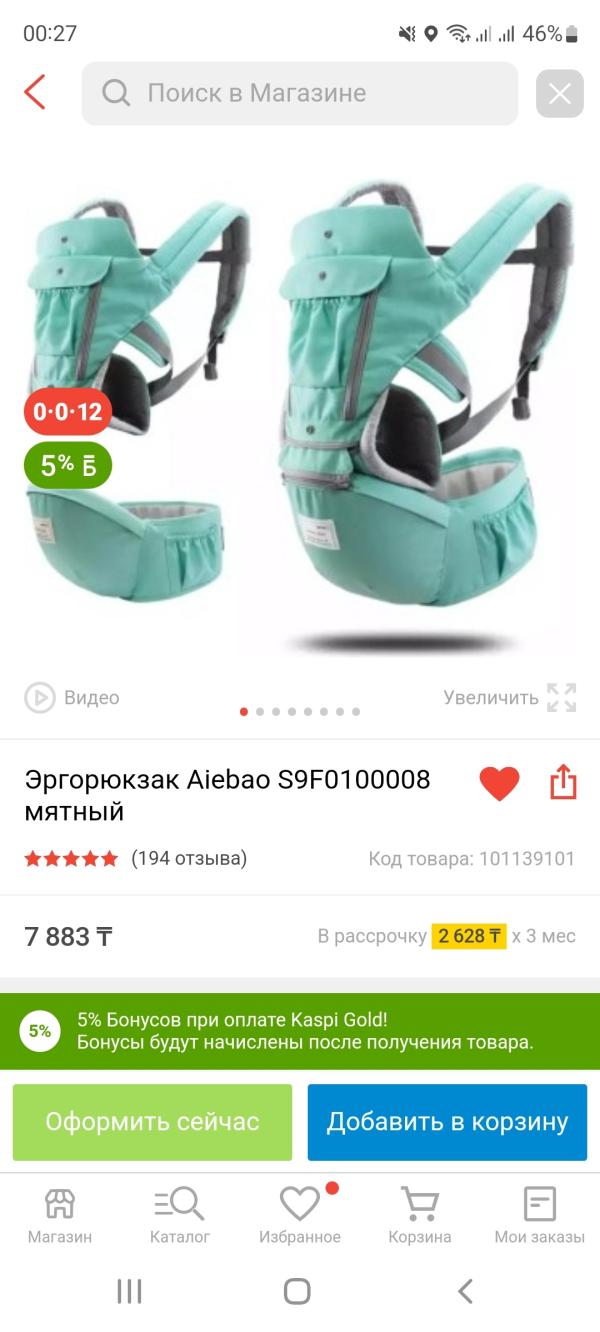Viewport: 600px width, 1332px height.
Task: Open the 194 отзыва reviews
Action: [189, 858]
